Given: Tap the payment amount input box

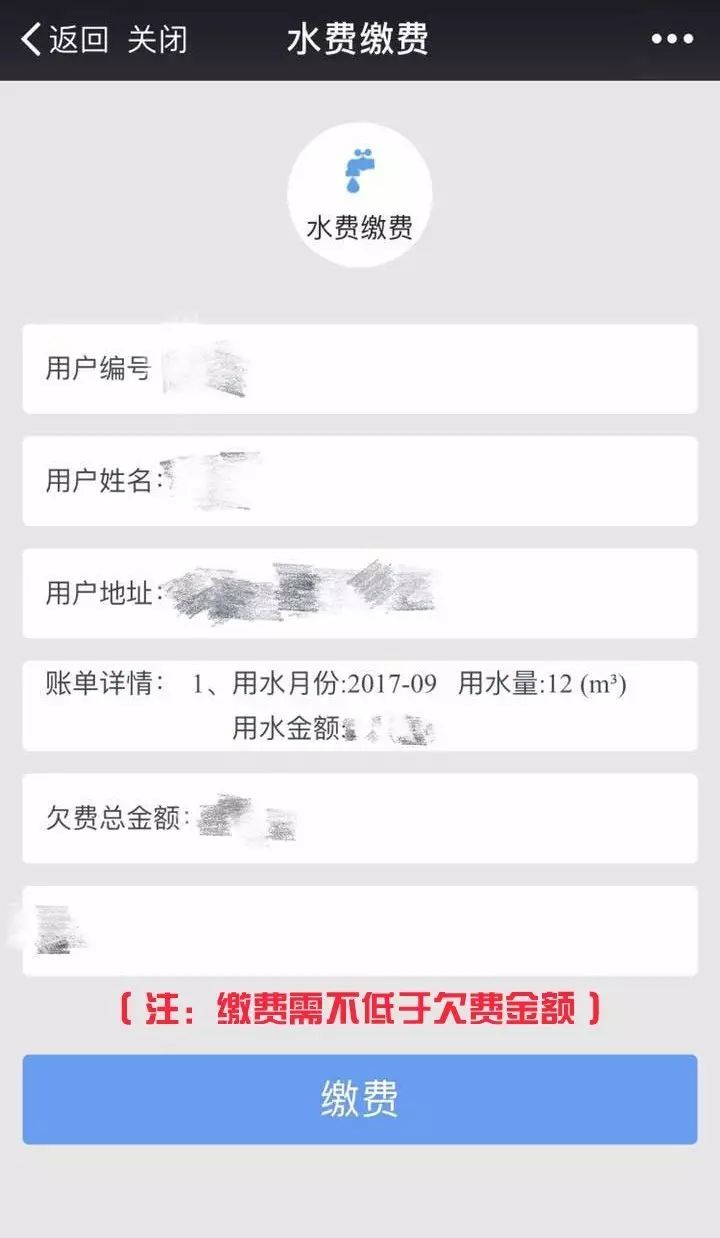Looking at the screenshot, I should [360, 931].
